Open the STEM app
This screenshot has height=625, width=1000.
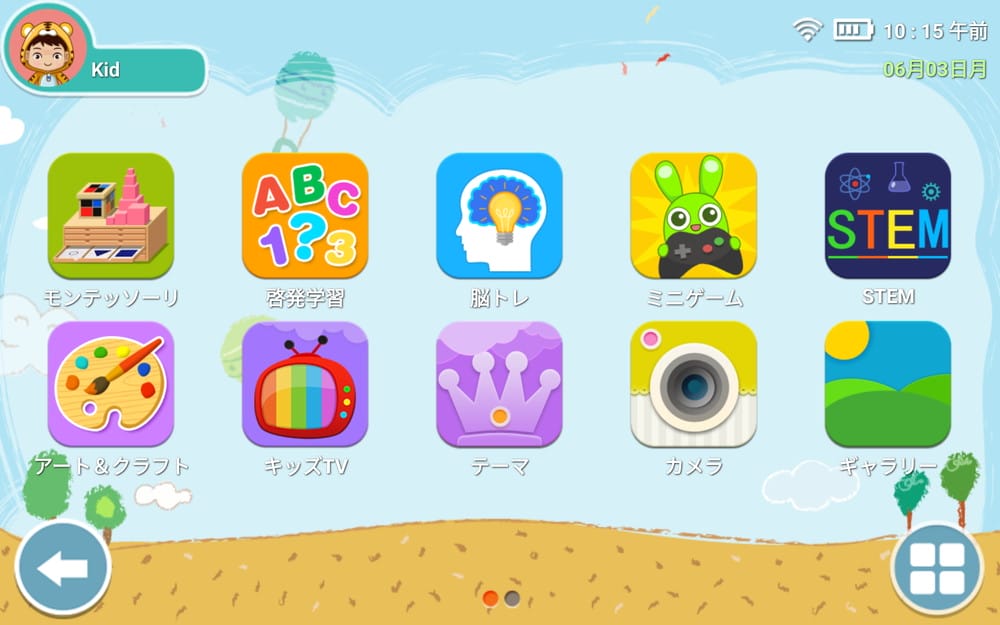point(887,215)
